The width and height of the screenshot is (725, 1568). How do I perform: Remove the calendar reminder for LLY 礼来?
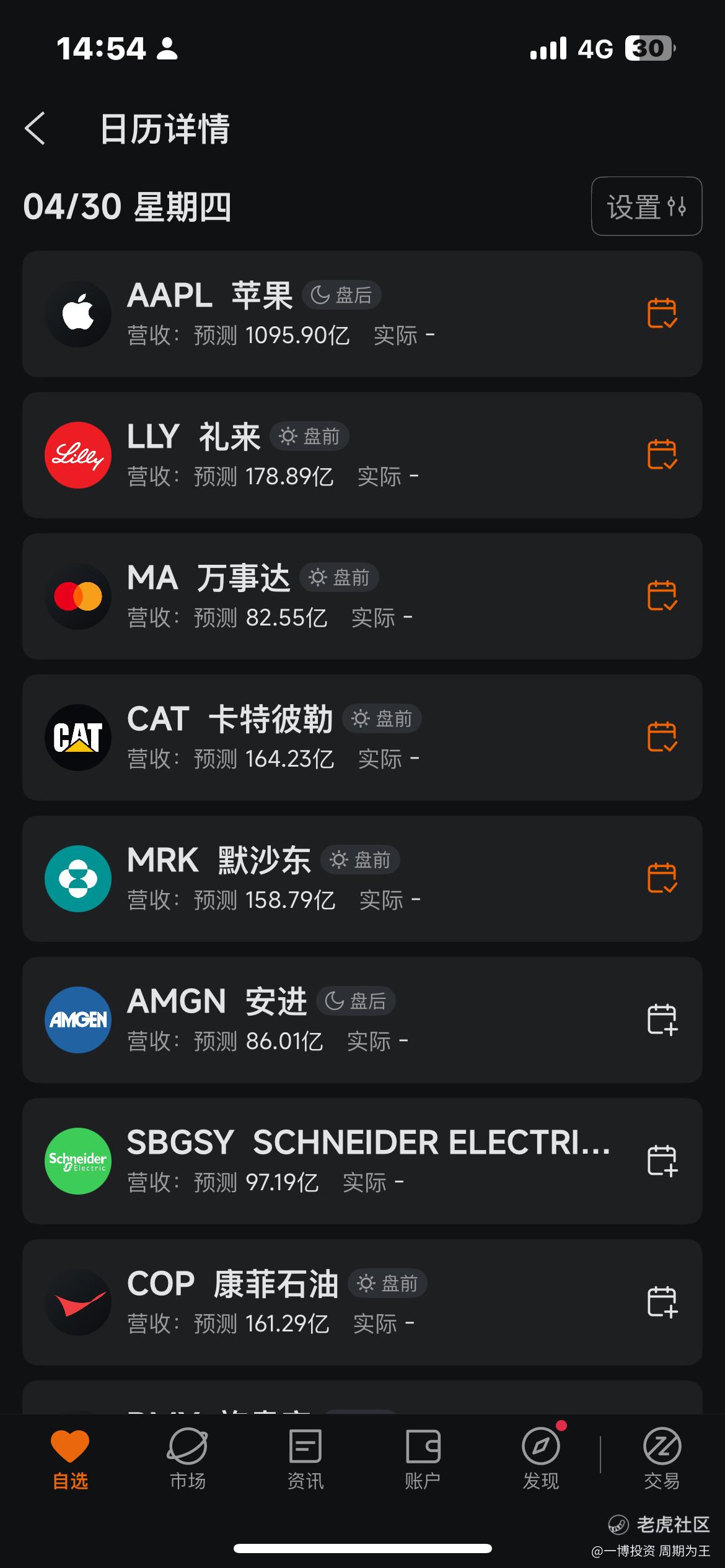662,455
